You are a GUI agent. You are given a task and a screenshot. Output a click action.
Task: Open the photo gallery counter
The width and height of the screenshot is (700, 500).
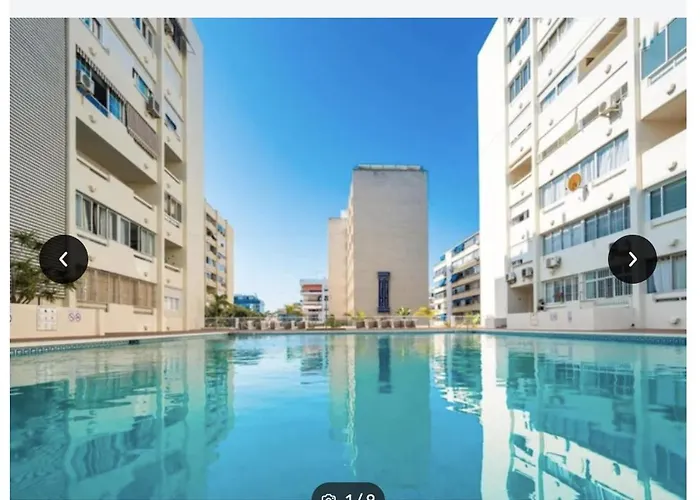(348, 494)
